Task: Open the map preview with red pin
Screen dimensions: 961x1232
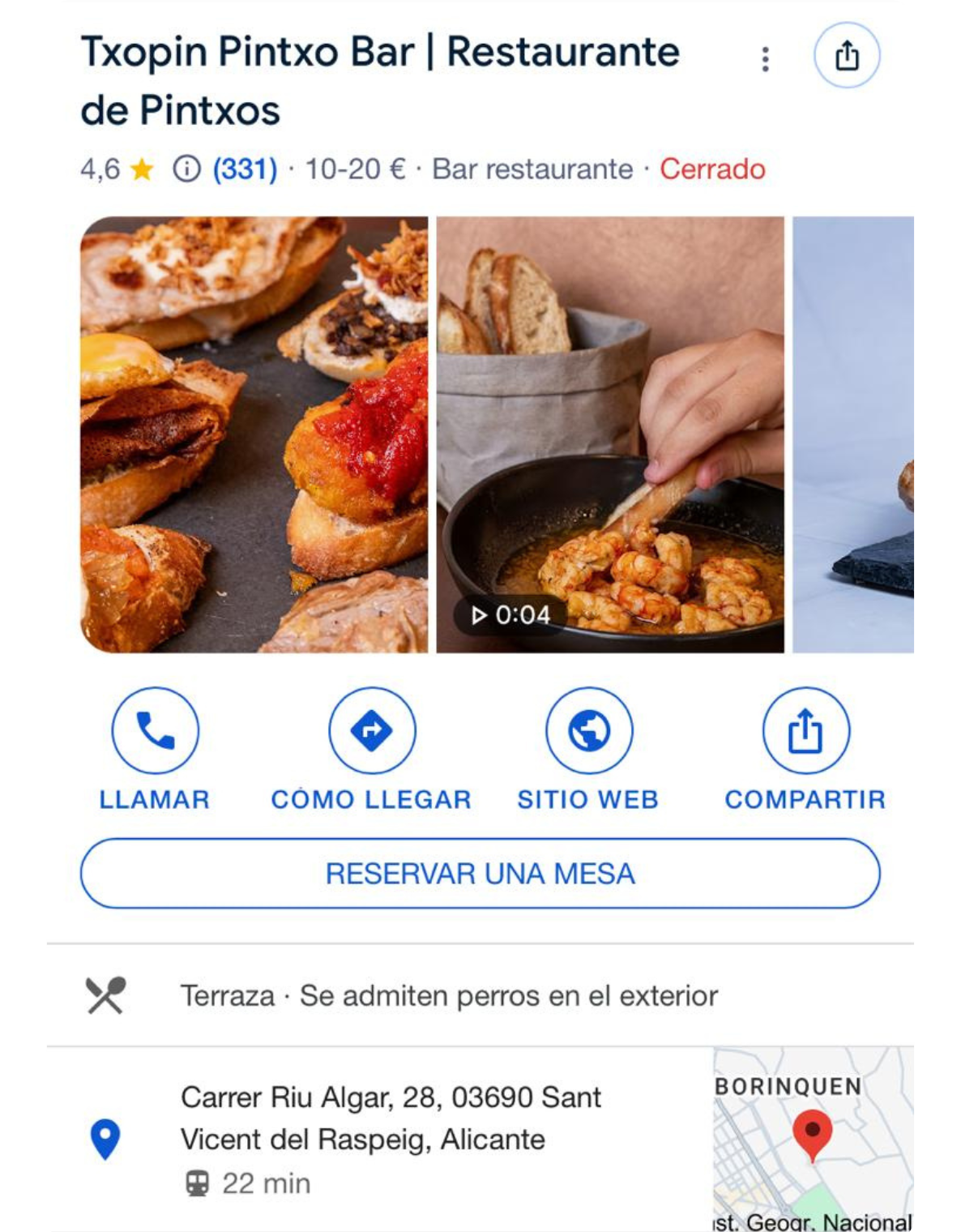Action: [x=813, y=1138]
